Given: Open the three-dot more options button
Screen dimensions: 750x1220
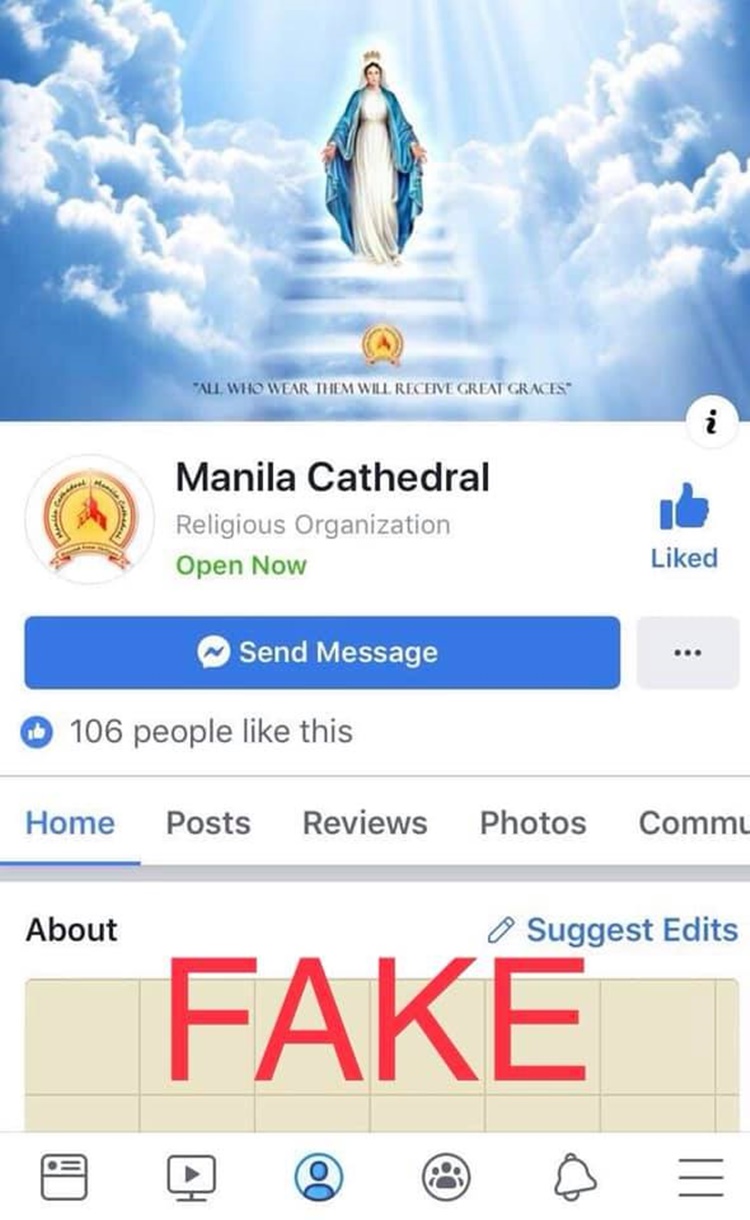Looking at the screenshot, I should pos(687,653).
